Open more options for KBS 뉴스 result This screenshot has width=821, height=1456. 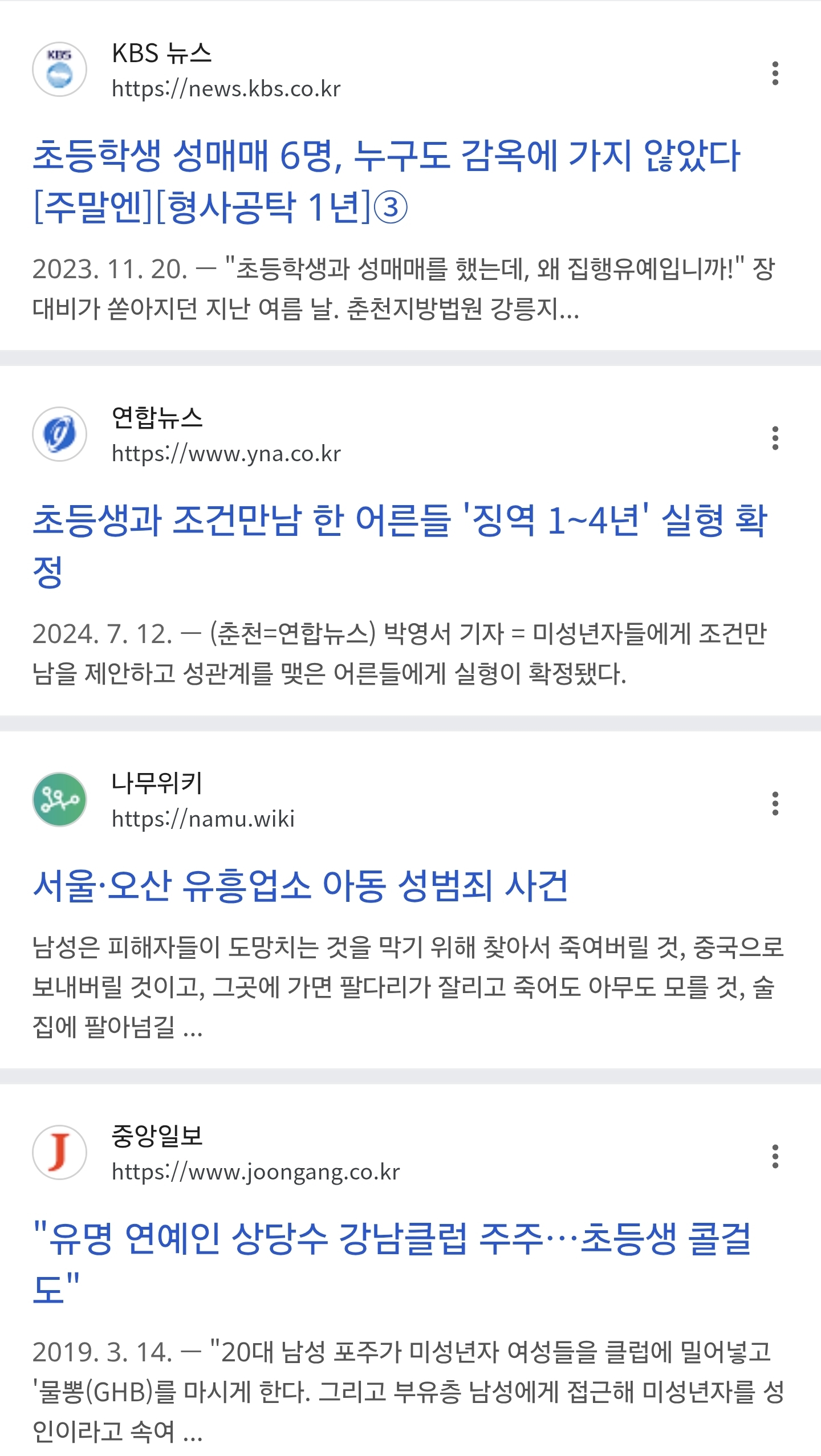point(775,74)
